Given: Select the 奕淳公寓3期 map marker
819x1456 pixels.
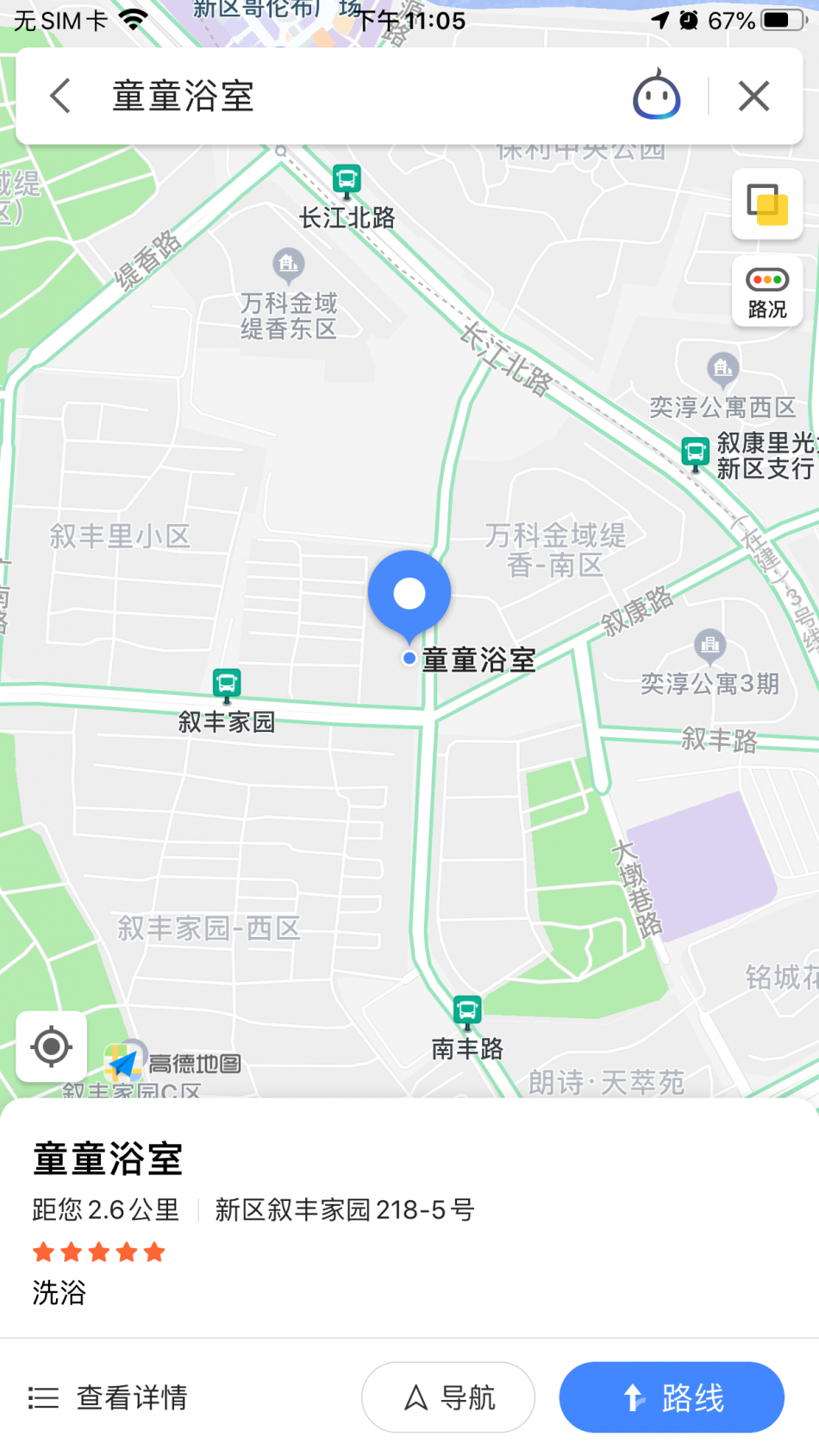Looking at the screenshot, I should tap(710, 645).
